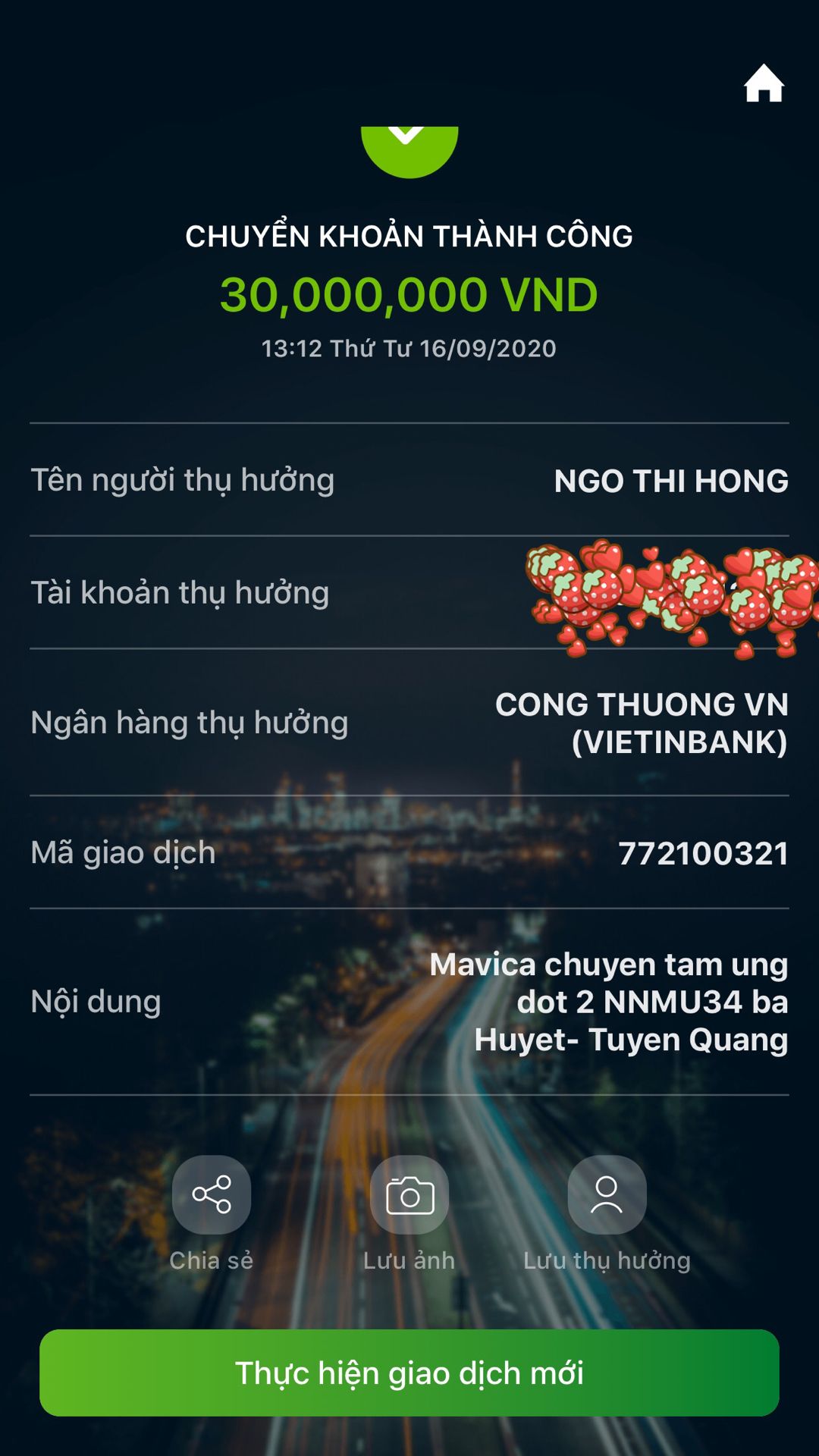Tap Thực hiện giao dịch mới button

click(409, 1373)
